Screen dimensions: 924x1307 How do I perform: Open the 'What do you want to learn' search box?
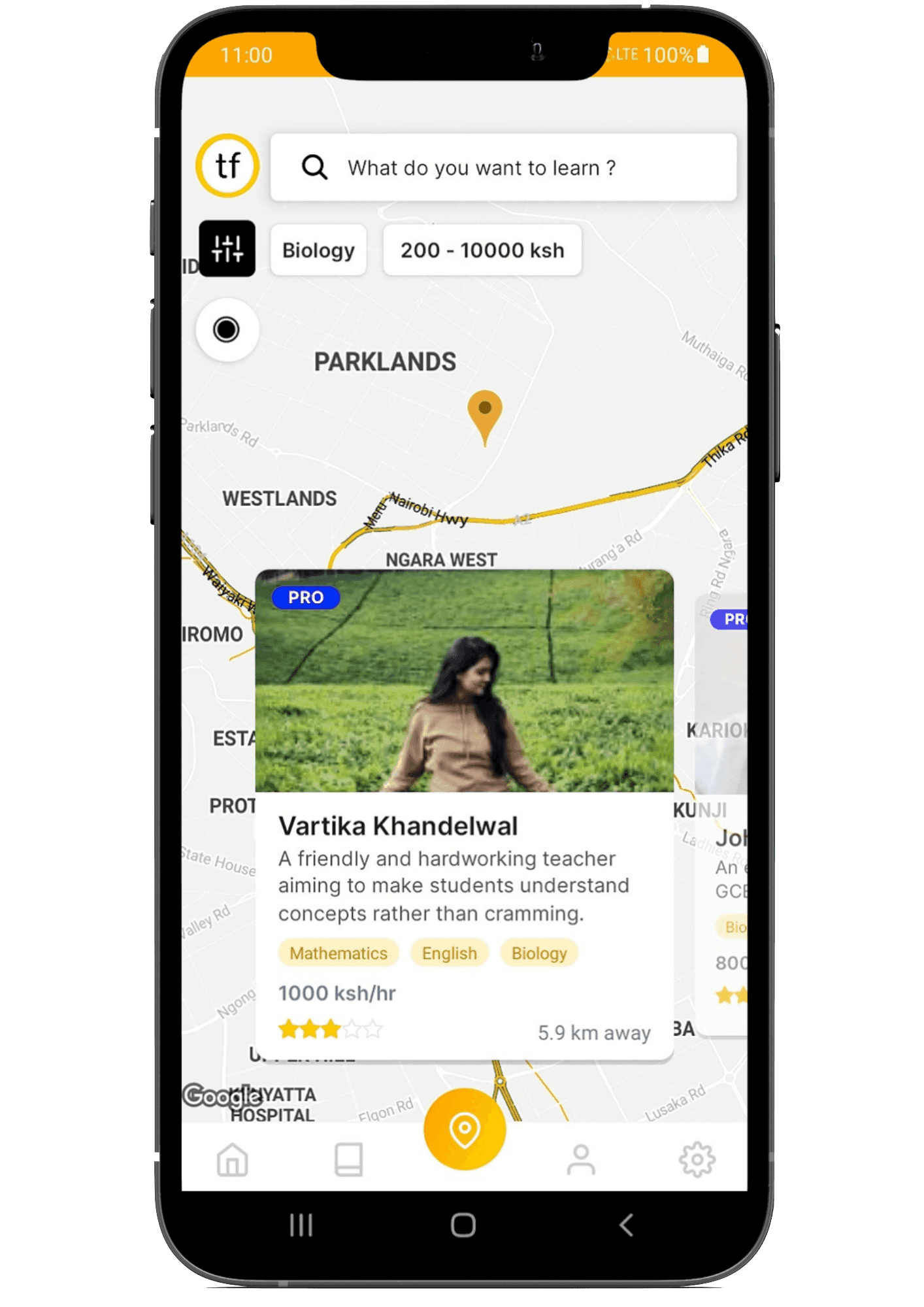click(503, 168)
